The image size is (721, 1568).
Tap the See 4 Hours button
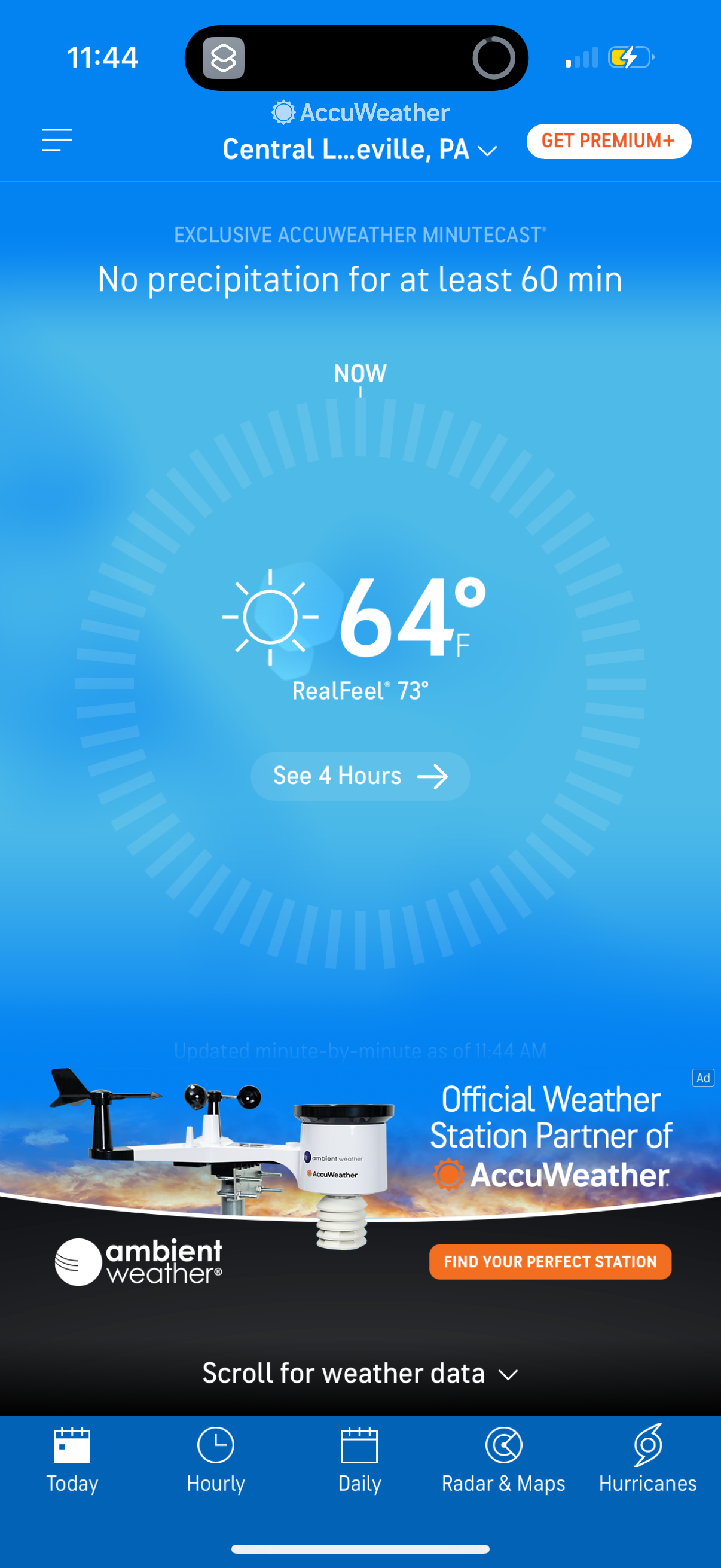click(x=359, y=776)
